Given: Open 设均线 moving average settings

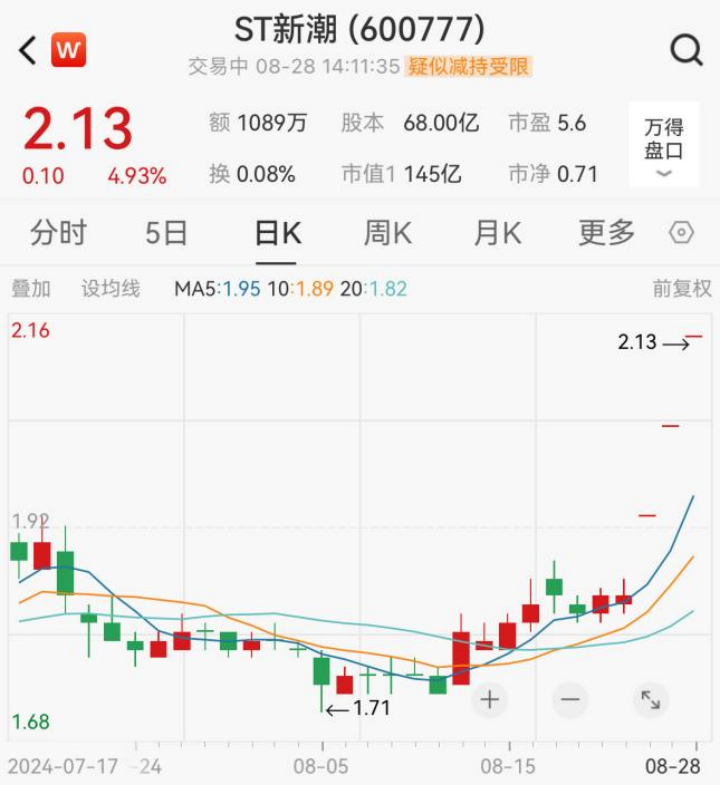Looking at the screenshot, I should 111,289.
